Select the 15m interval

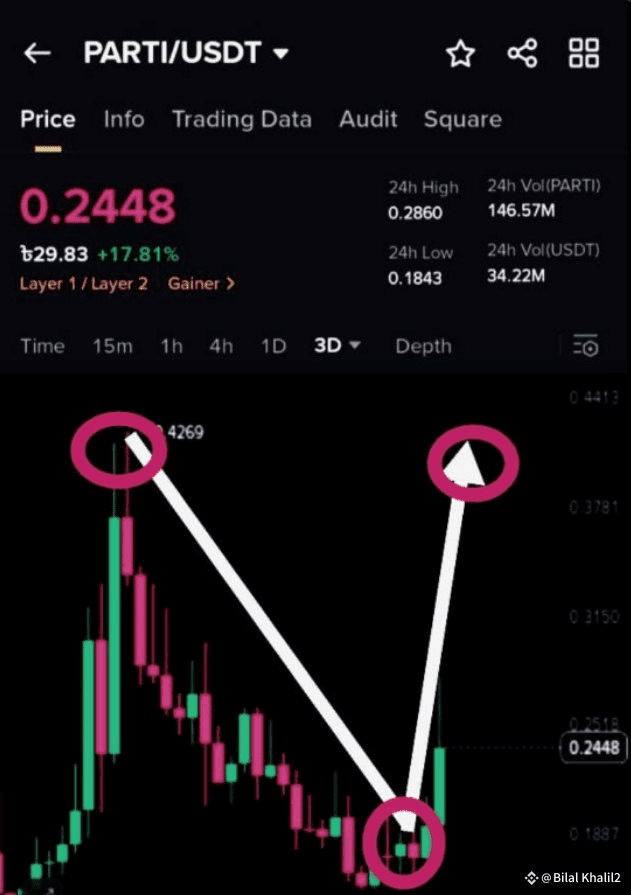tap(112, 346)
